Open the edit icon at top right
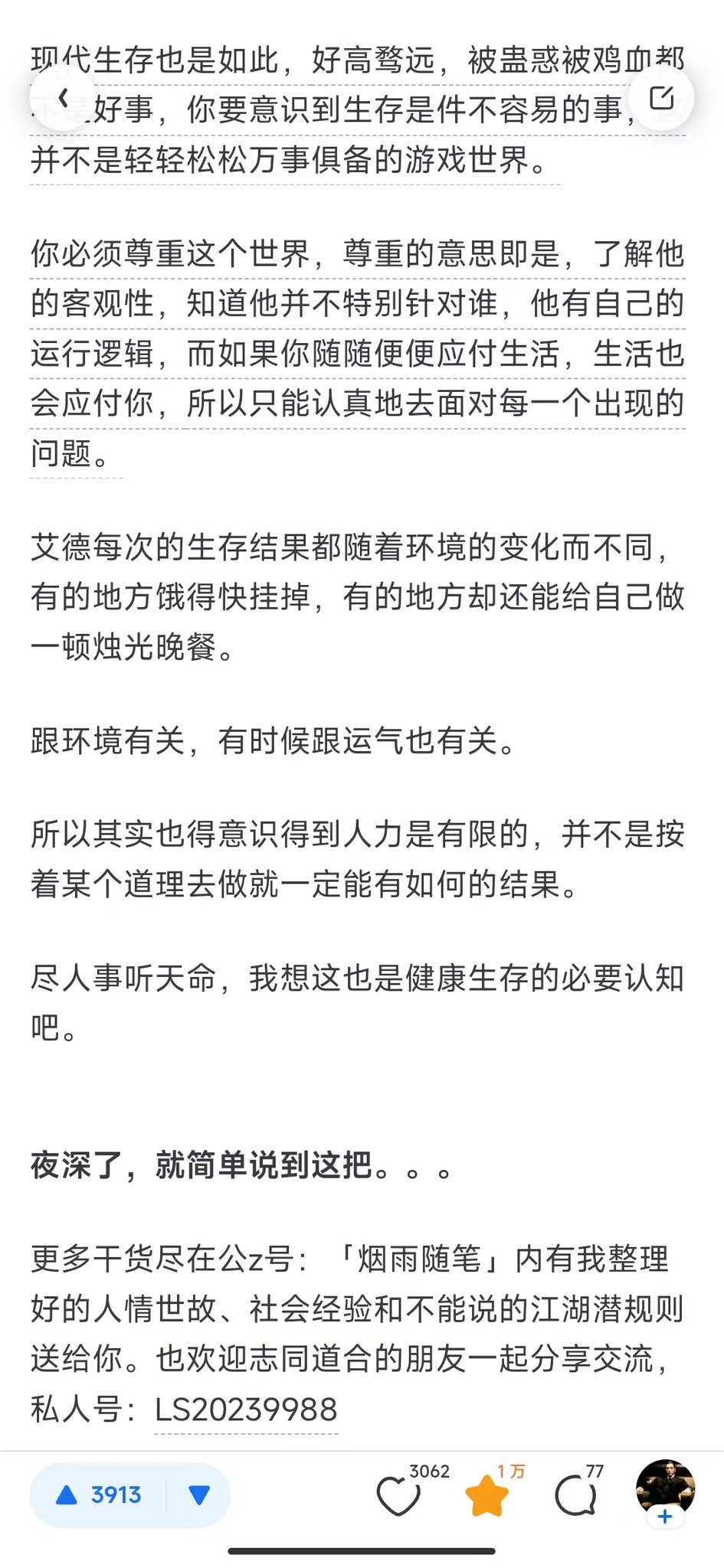Viewport: 724px width, 1568px height. (661, 98)
